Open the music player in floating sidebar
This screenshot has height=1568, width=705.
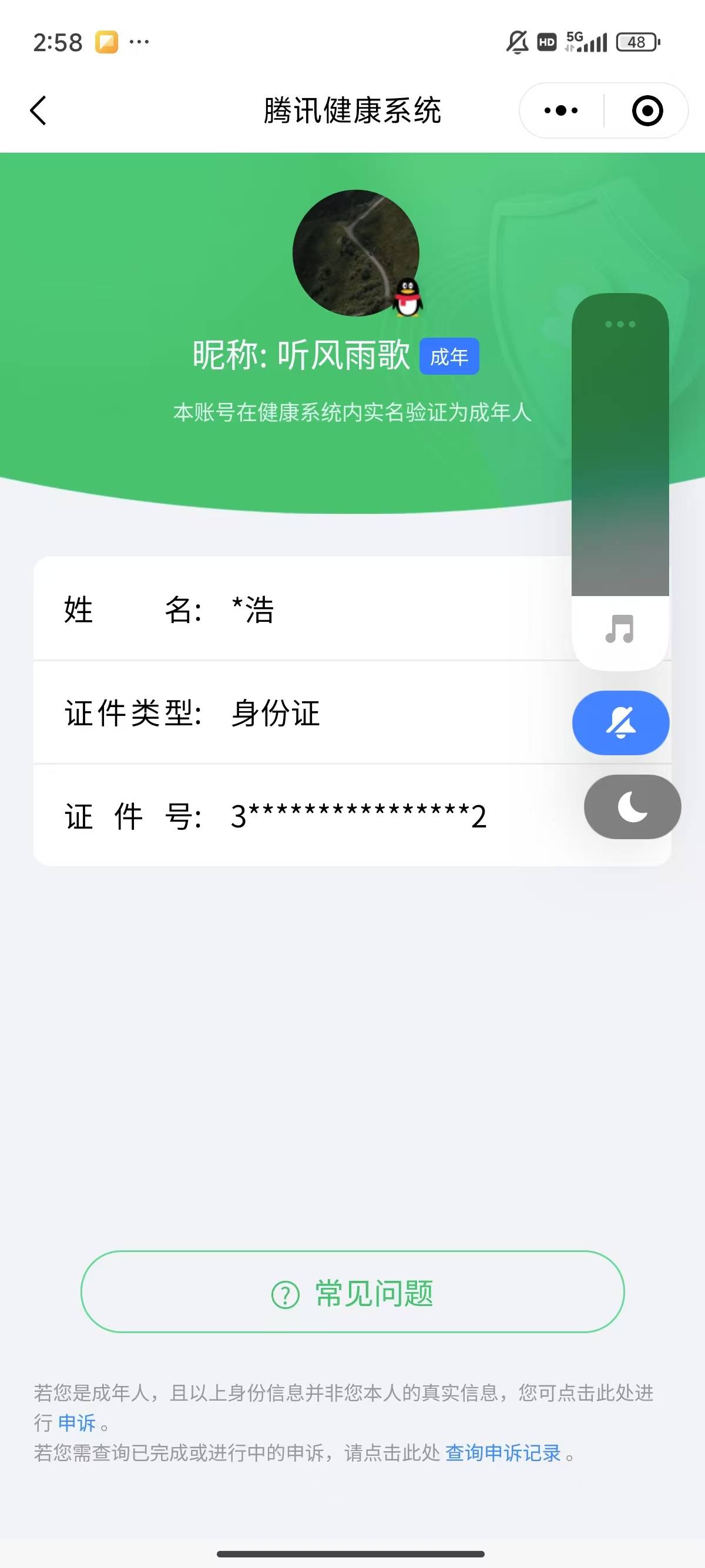click(619, 630)
